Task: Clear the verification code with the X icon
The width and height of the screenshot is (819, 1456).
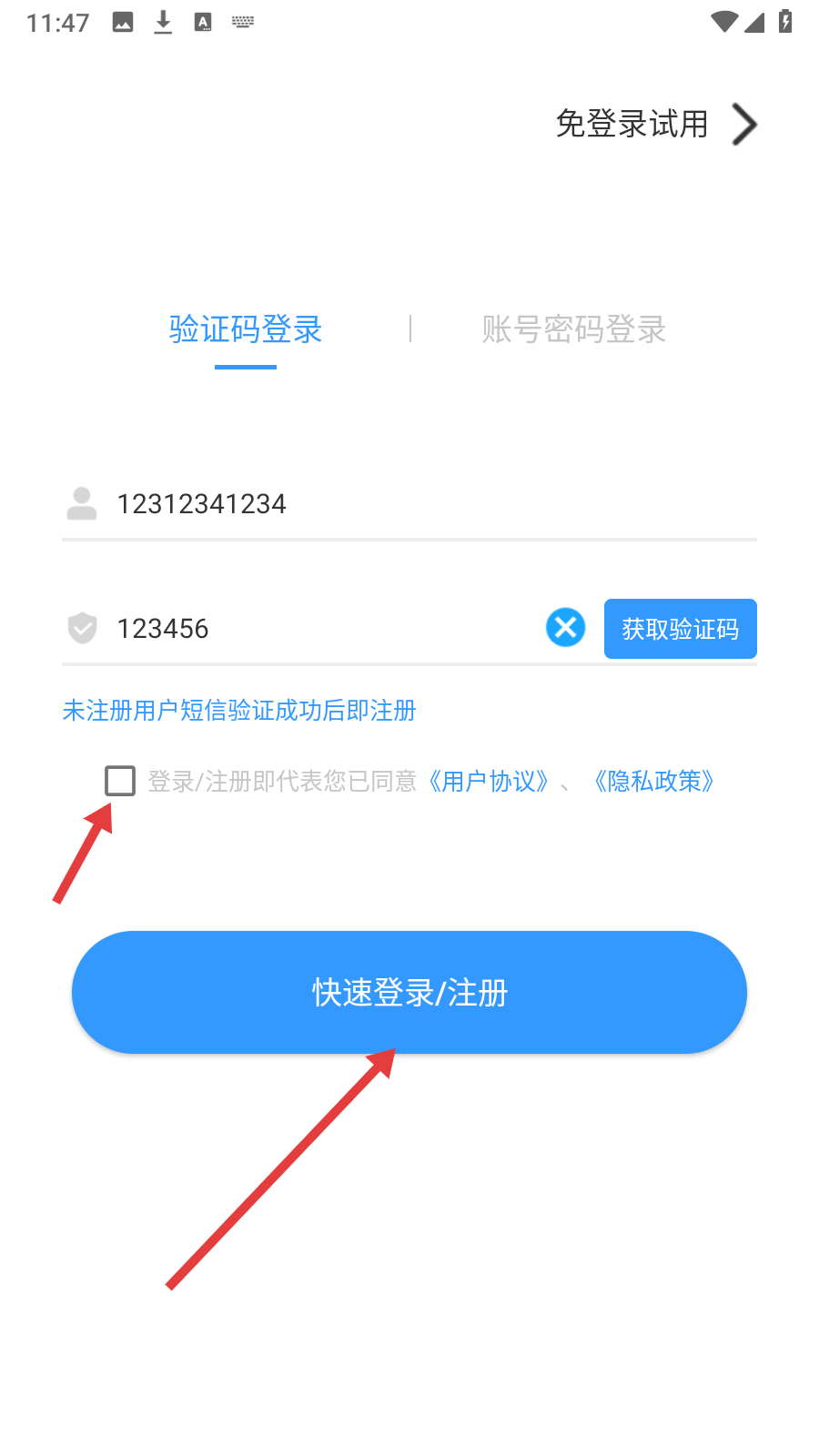Action: [565, 628]
